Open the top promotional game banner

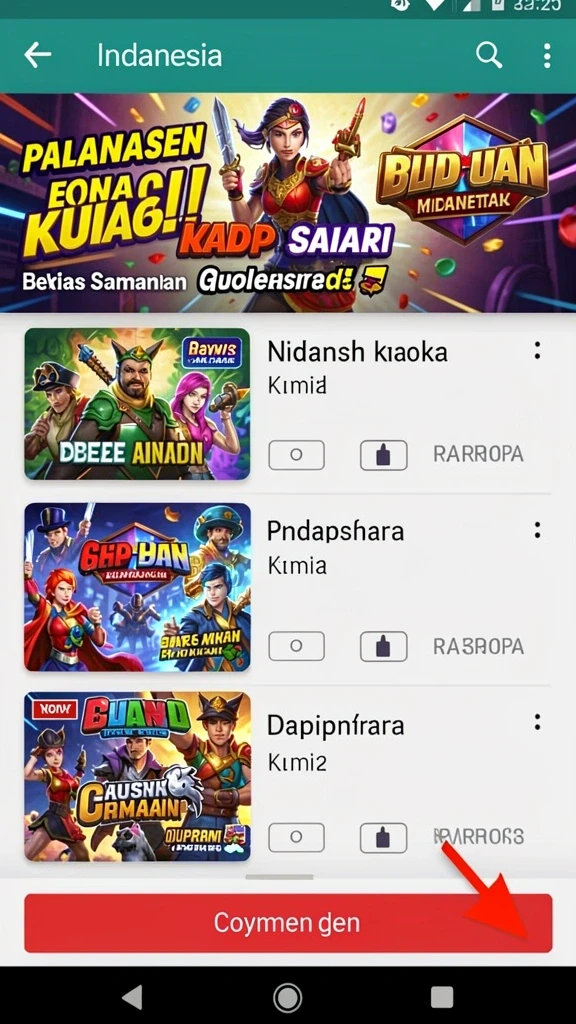288,203
